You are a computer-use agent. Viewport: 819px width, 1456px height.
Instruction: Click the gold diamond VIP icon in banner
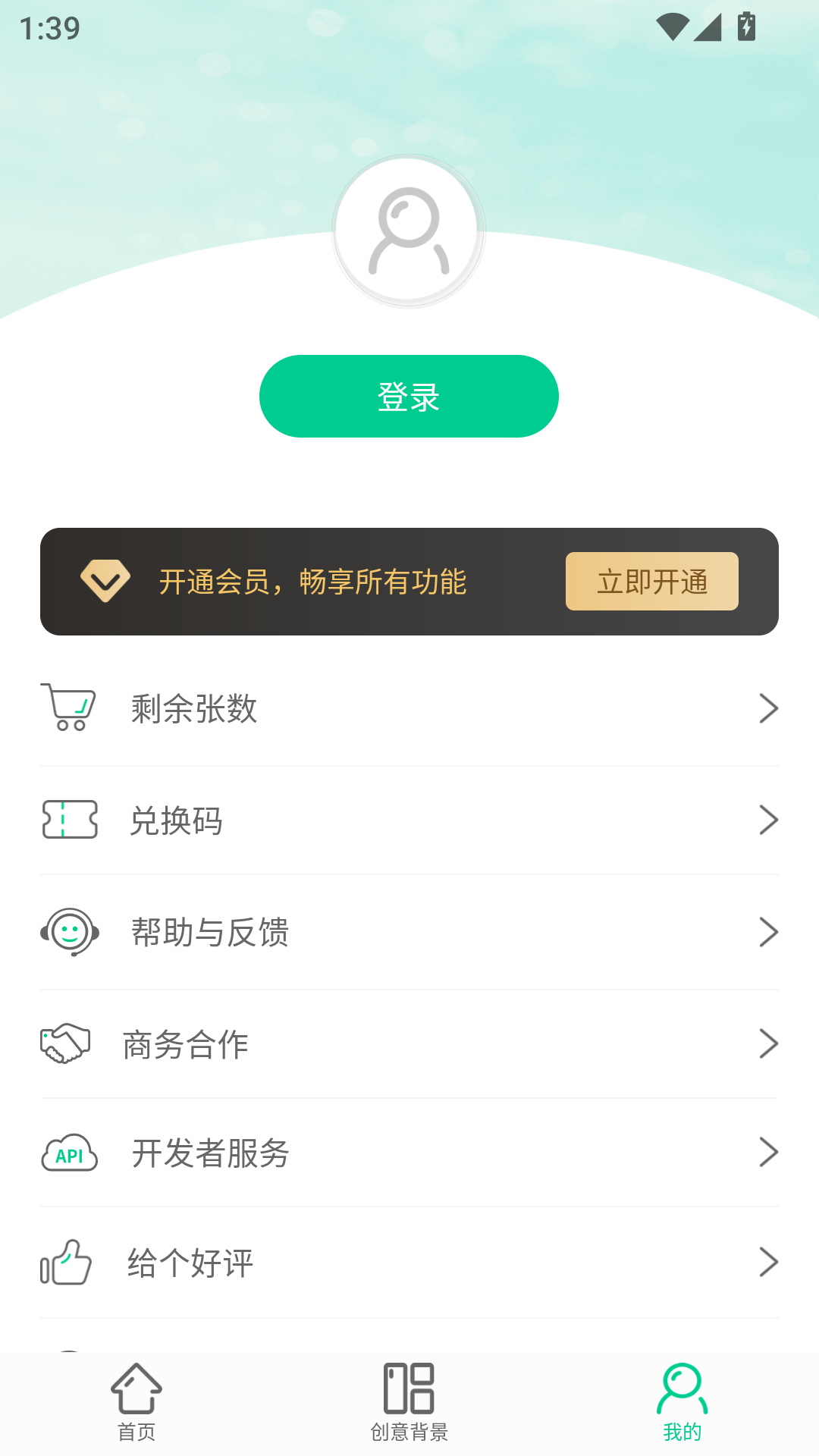106,581
